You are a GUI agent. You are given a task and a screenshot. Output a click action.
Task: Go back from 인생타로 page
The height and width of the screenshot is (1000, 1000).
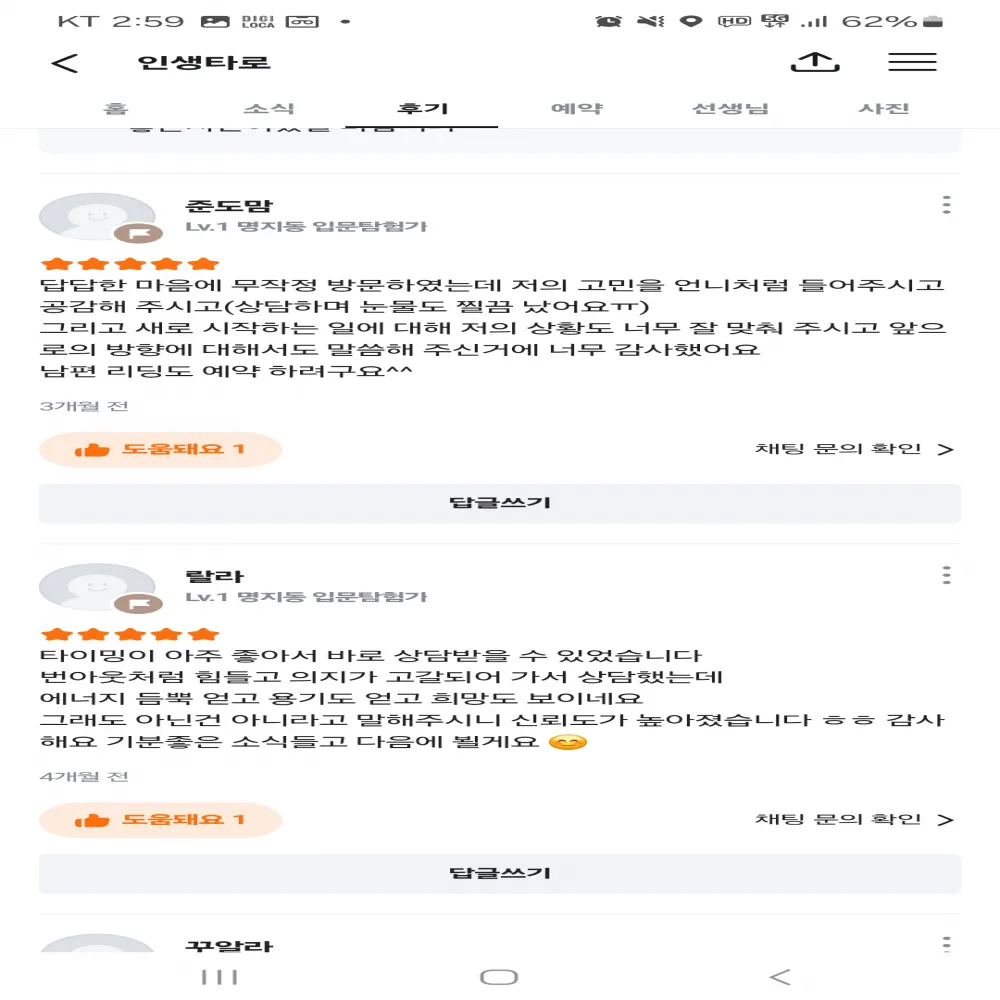tap(65, 63)
